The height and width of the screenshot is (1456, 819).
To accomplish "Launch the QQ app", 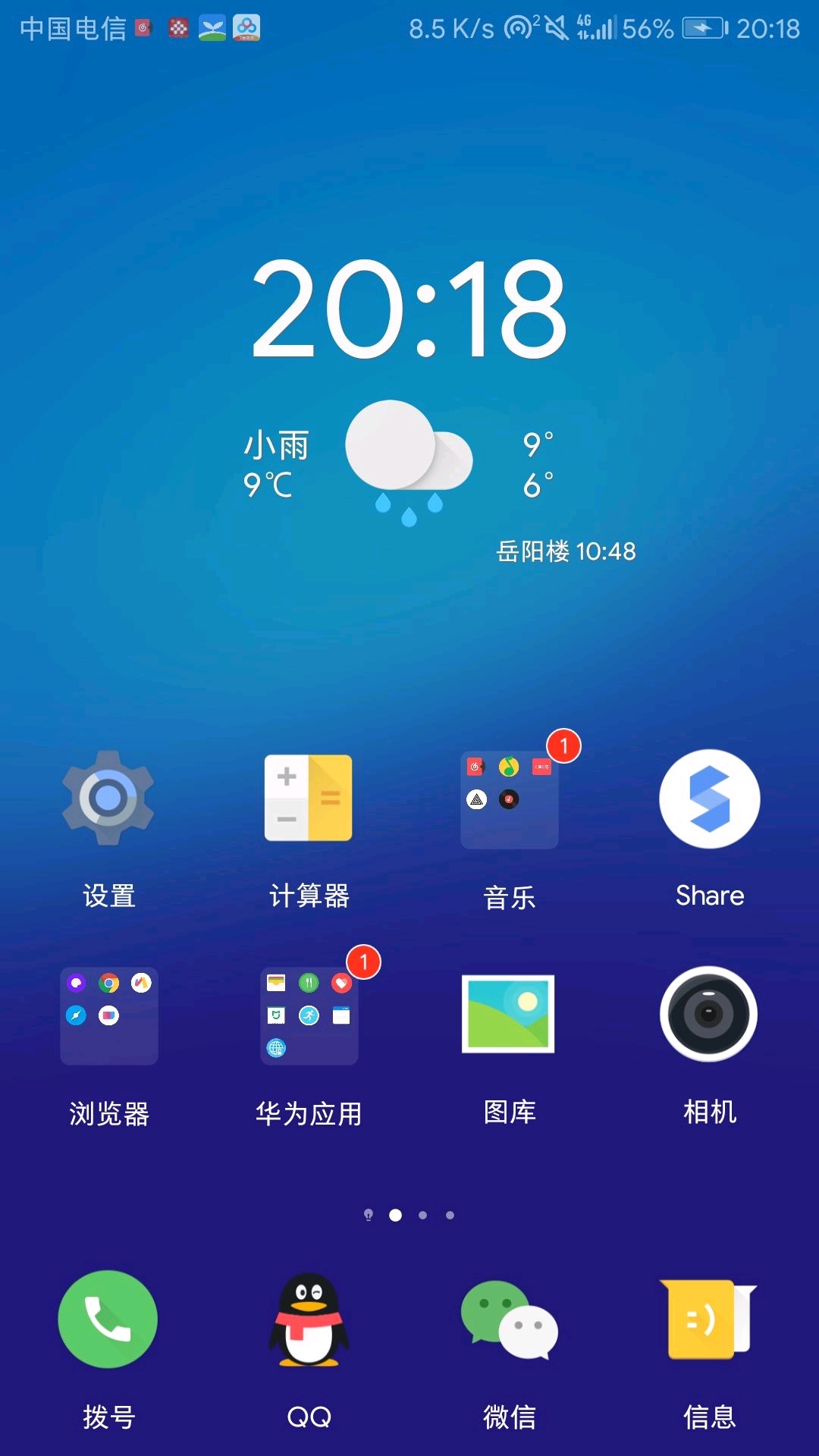I will 309,1319.
